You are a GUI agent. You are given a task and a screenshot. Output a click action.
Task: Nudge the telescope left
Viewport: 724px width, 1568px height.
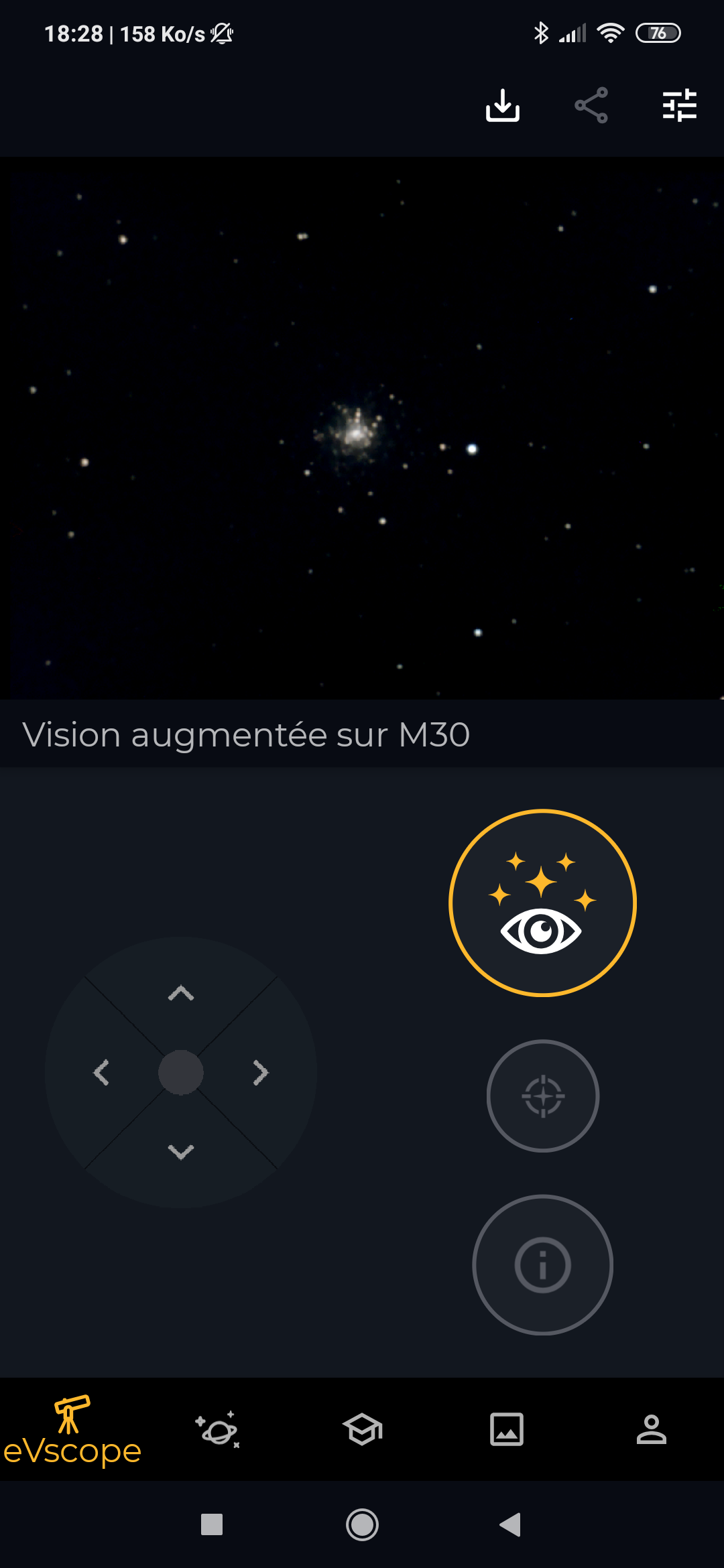(x=101, y=1072)
